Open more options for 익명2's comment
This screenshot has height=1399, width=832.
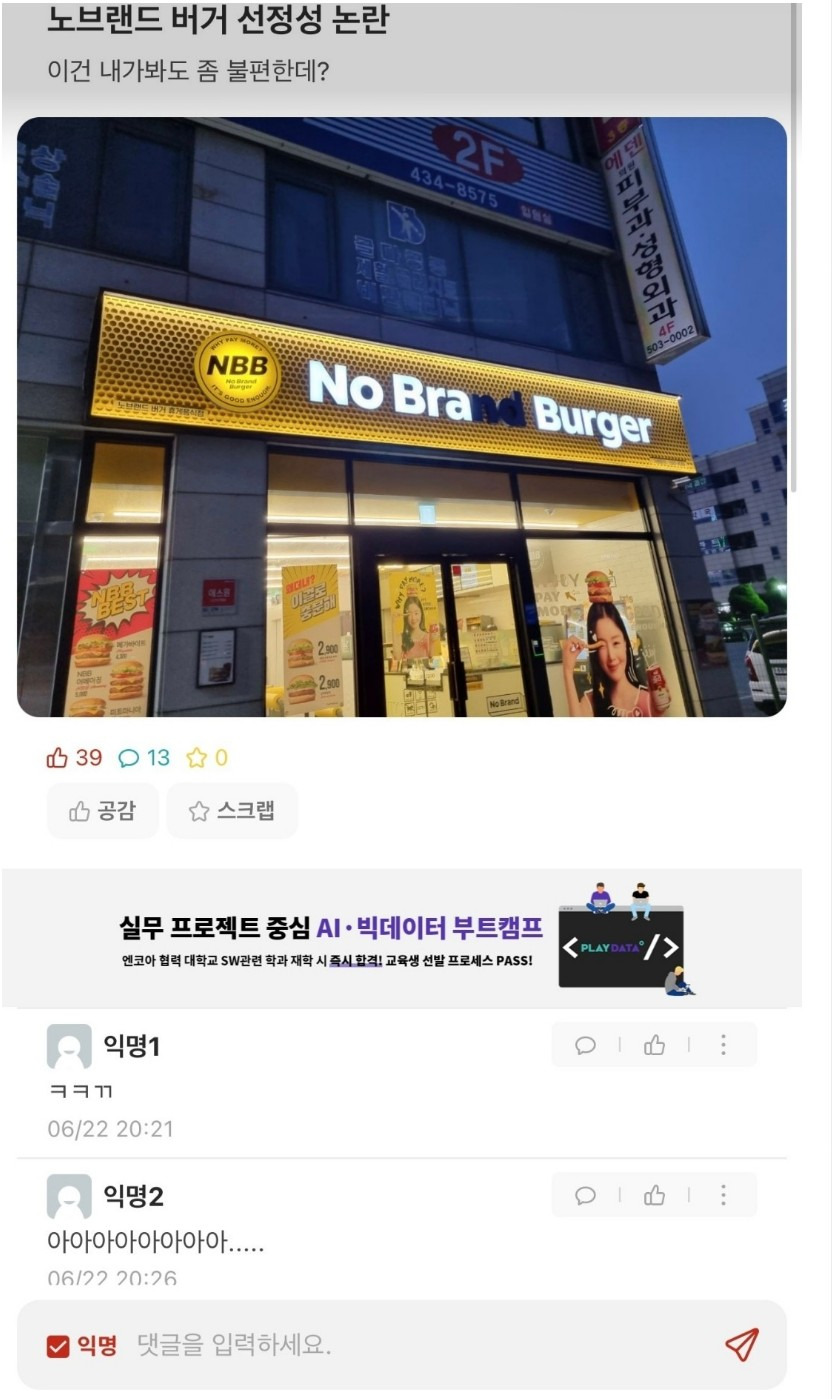coord(723,1195)
